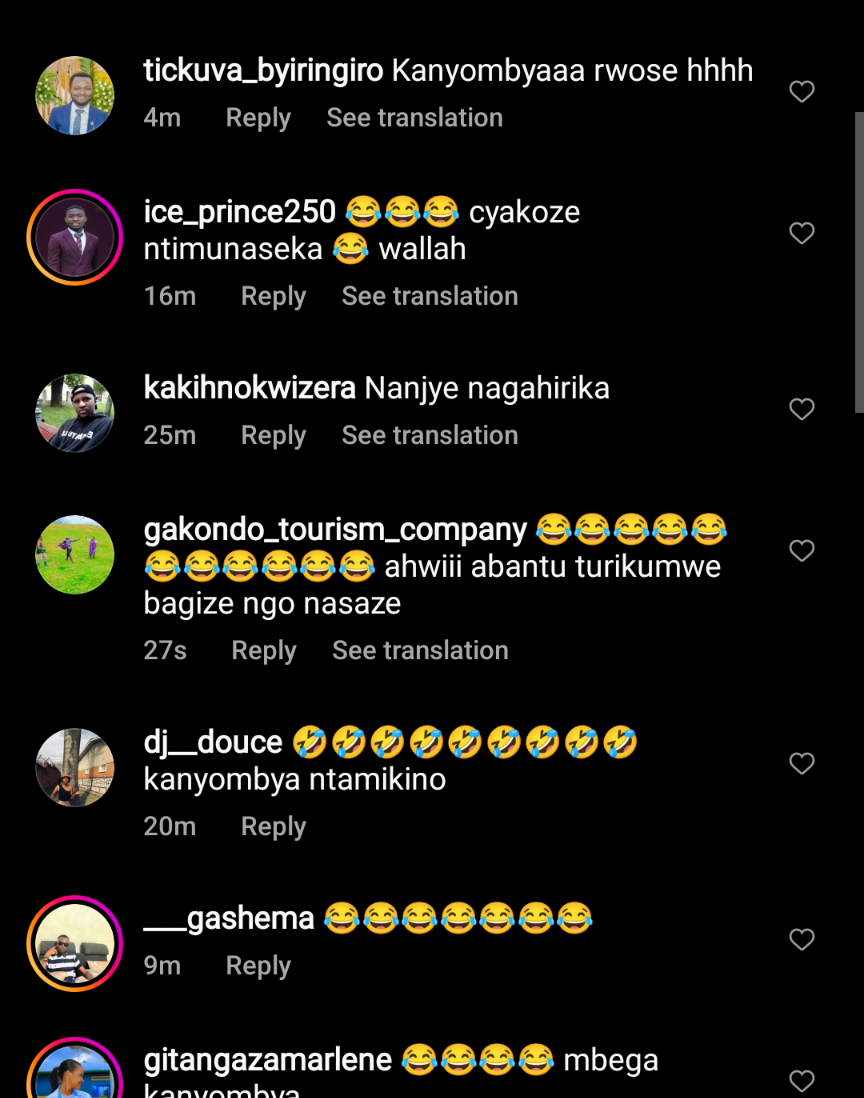
Task: Reply to kakihnokwizera's comment
Action: tap(273, 435)
